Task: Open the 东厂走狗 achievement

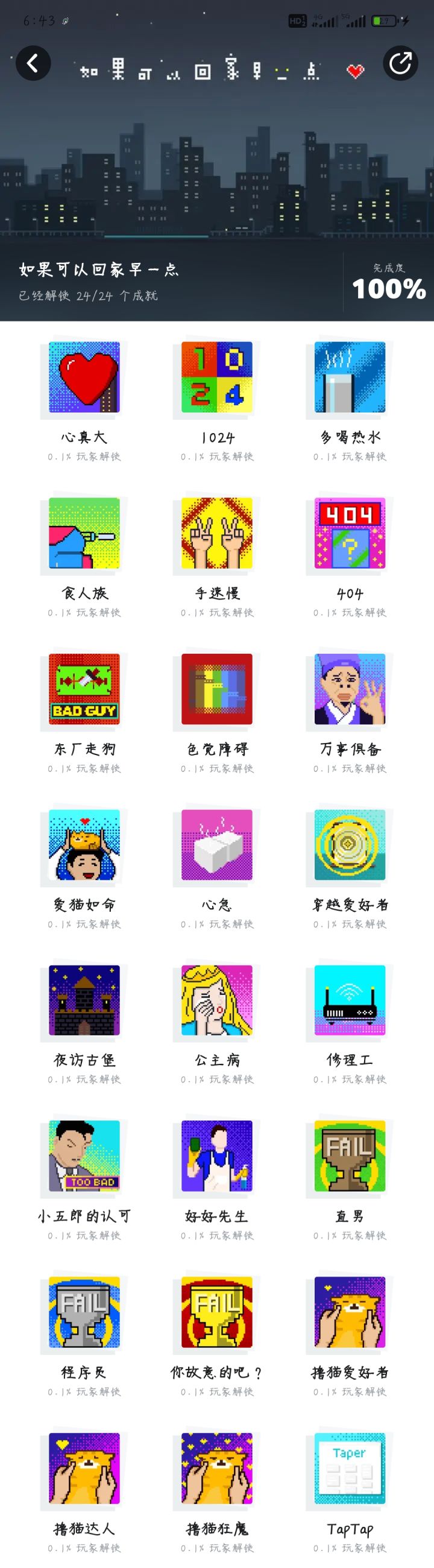Action: pyautogui.click(x=84, y=689)
